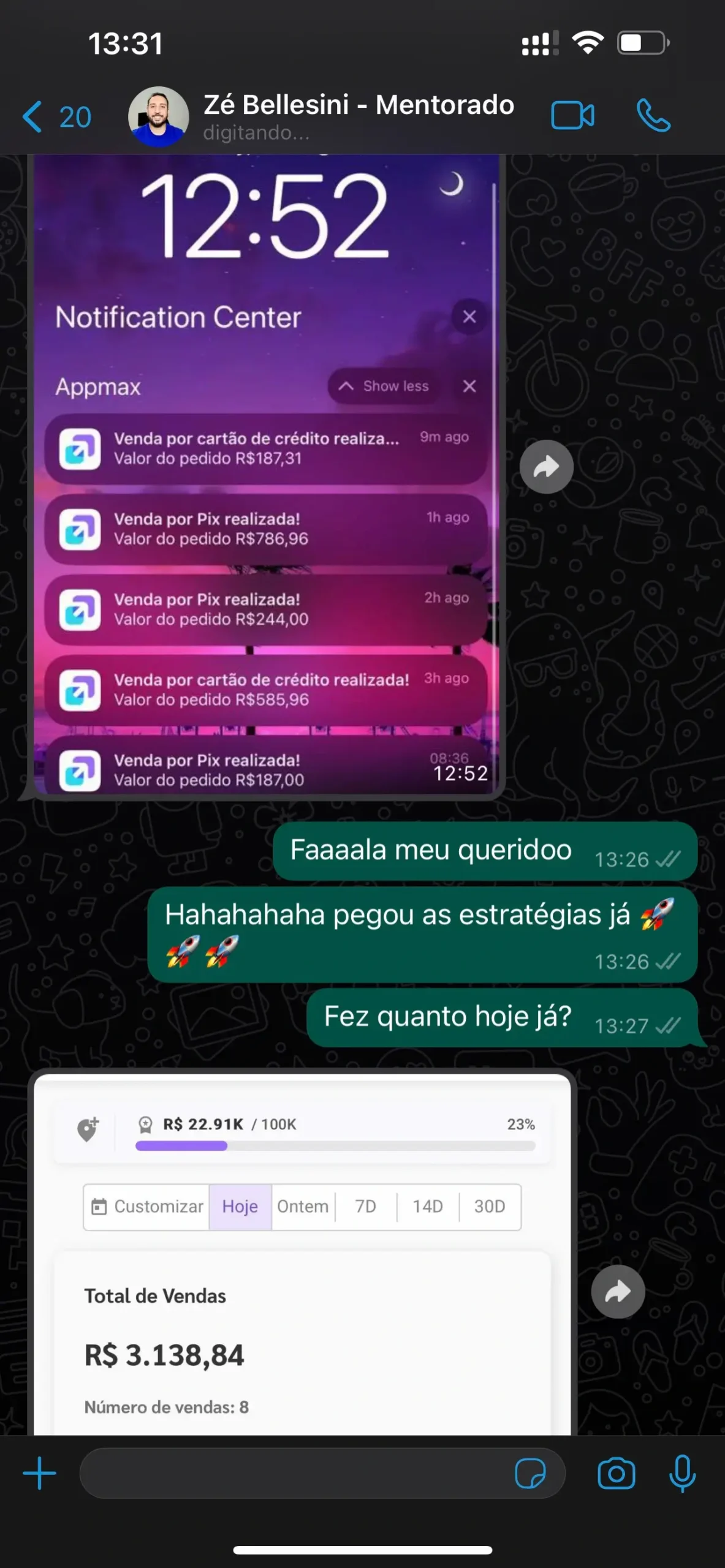Go back to the chat list
This screenshot has height=1568, width=725.
coord(55,116)
